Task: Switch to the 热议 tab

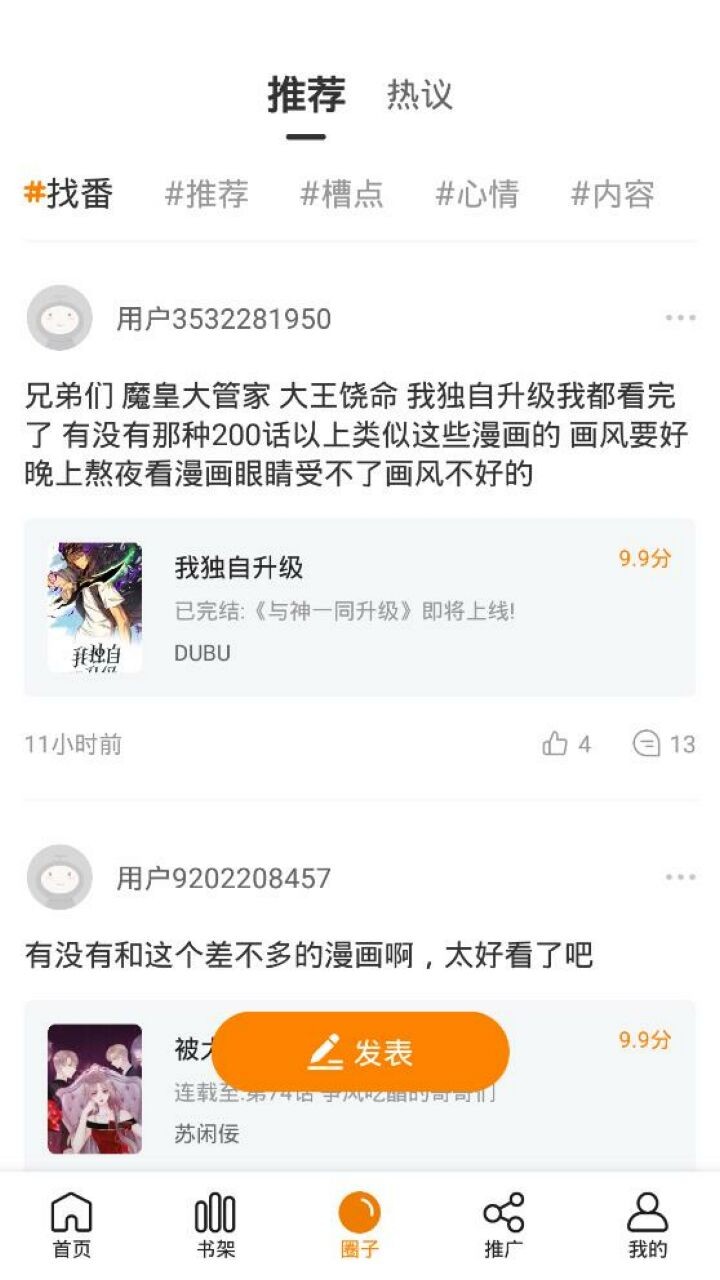Action: click(420, 95)
